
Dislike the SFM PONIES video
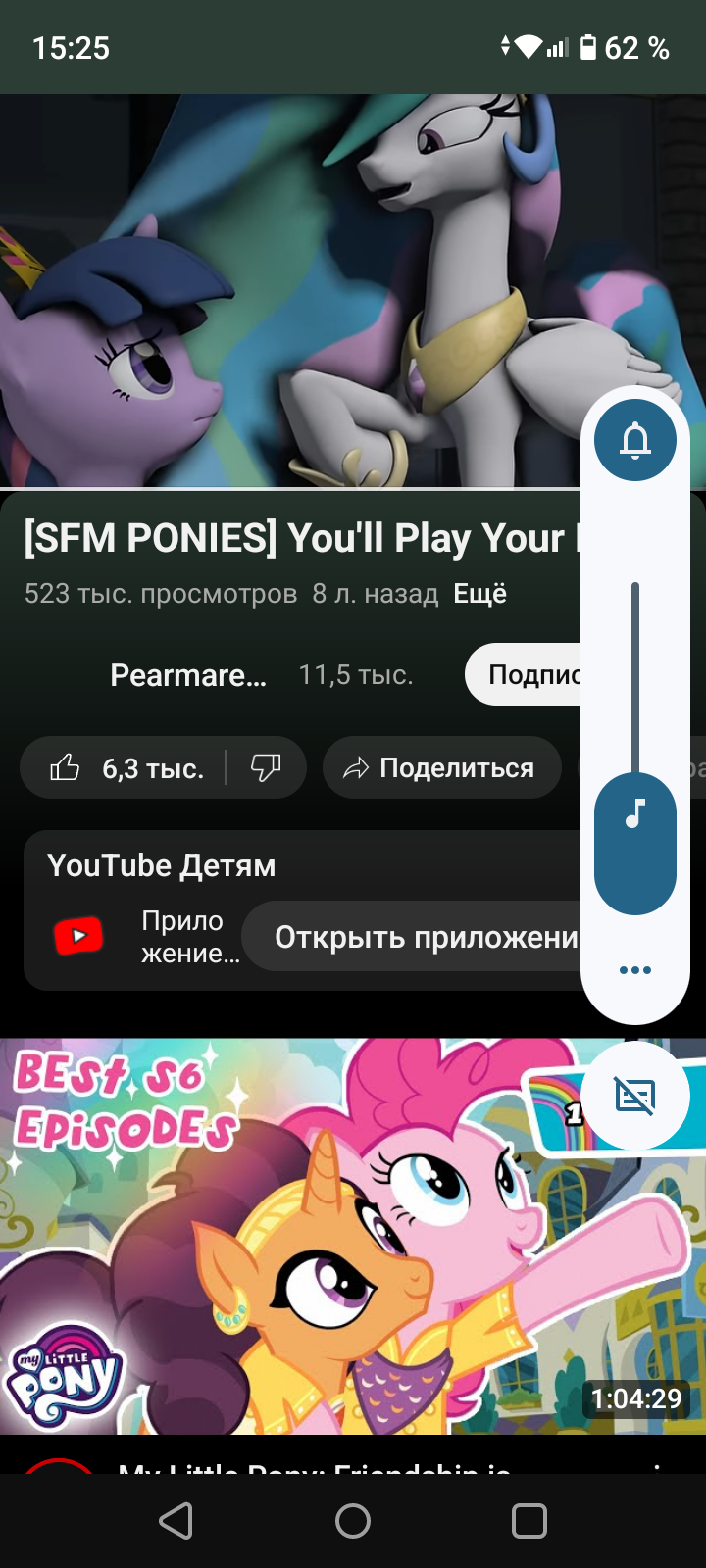coord(266,768)
